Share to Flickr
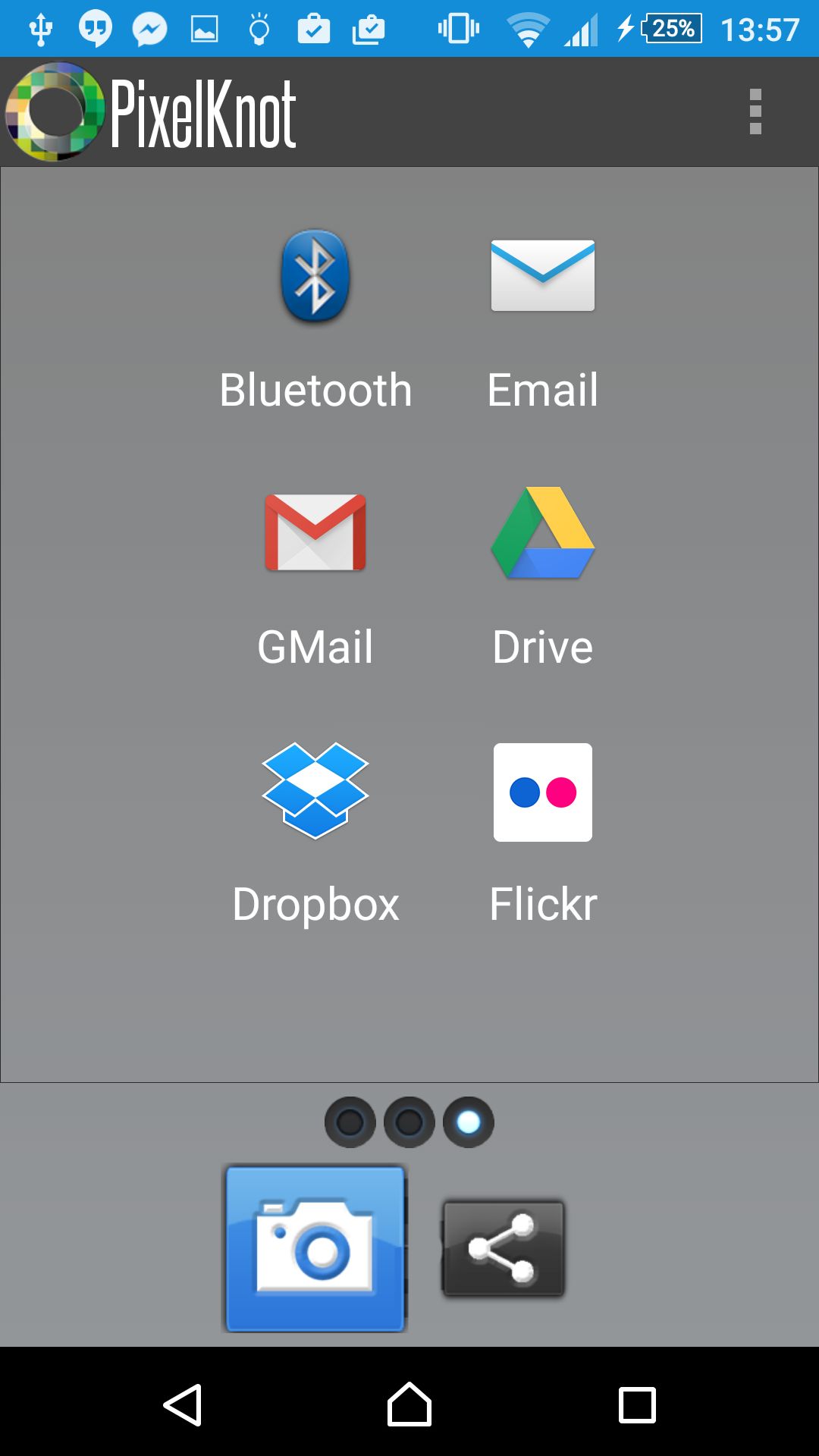 pos(543,833)
